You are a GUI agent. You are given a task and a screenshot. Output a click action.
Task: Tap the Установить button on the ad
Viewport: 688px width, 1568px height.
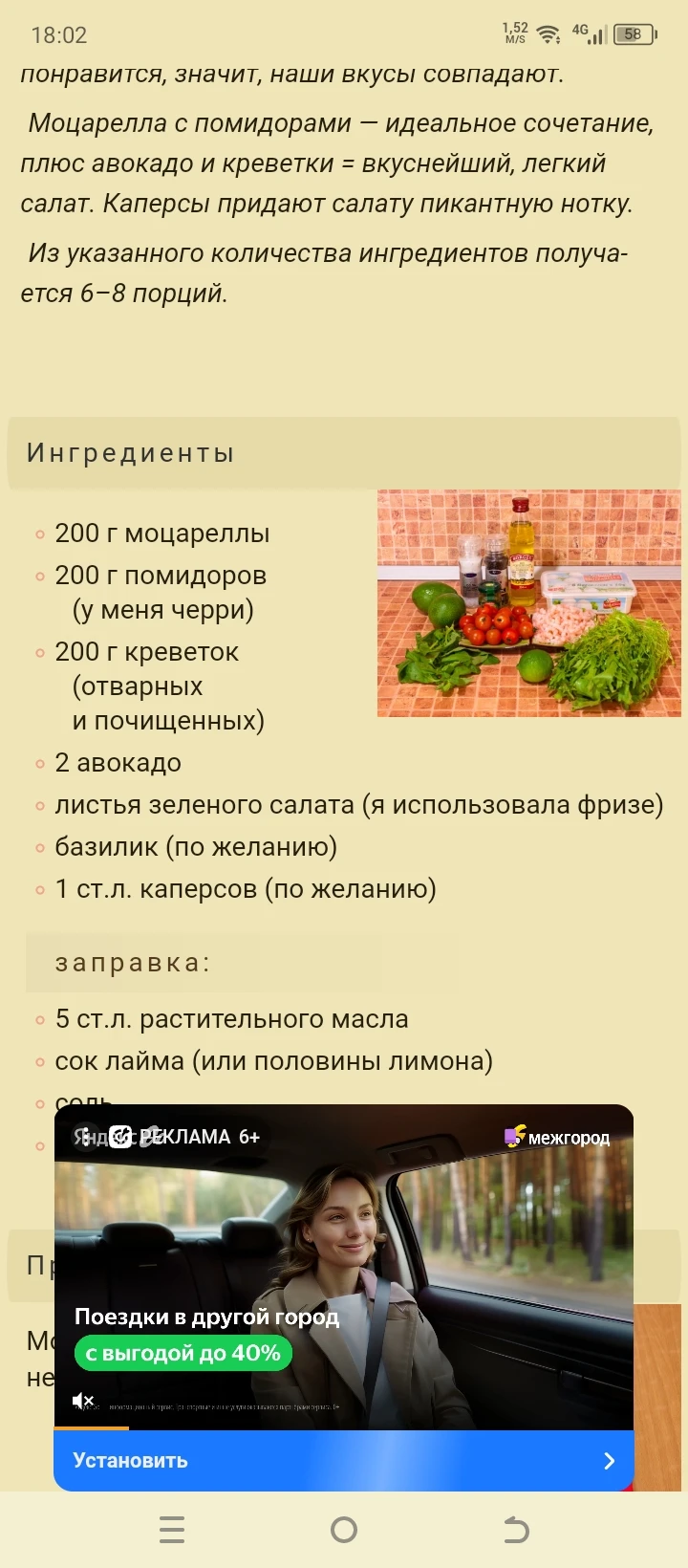pos(343,1460)
